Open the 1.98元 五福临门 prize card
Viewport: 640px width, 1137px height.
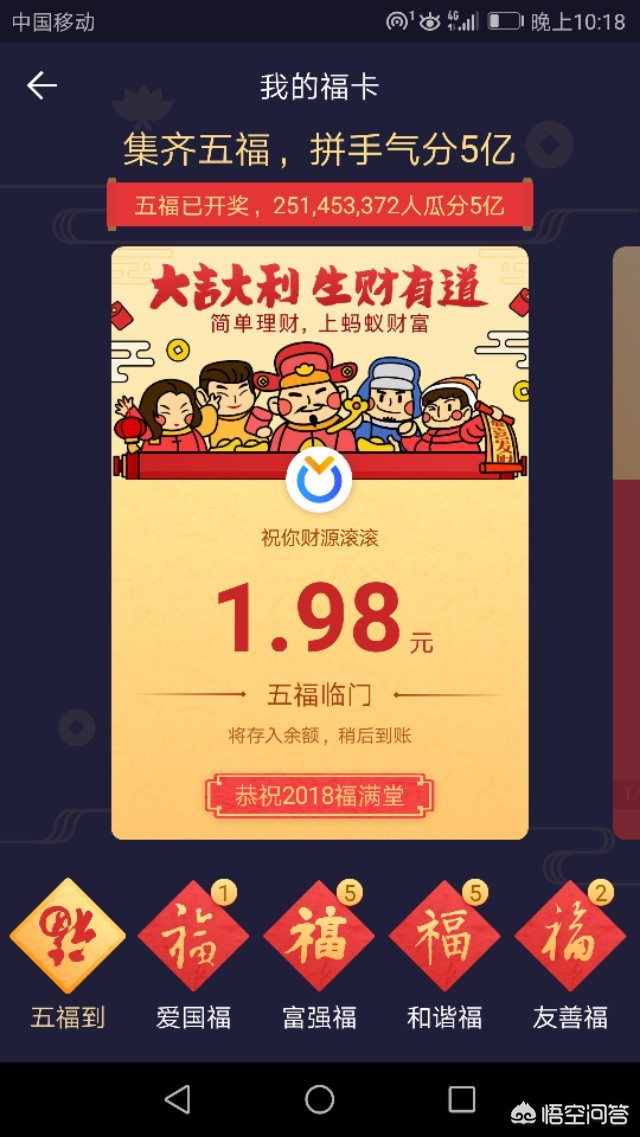[320, 542]
